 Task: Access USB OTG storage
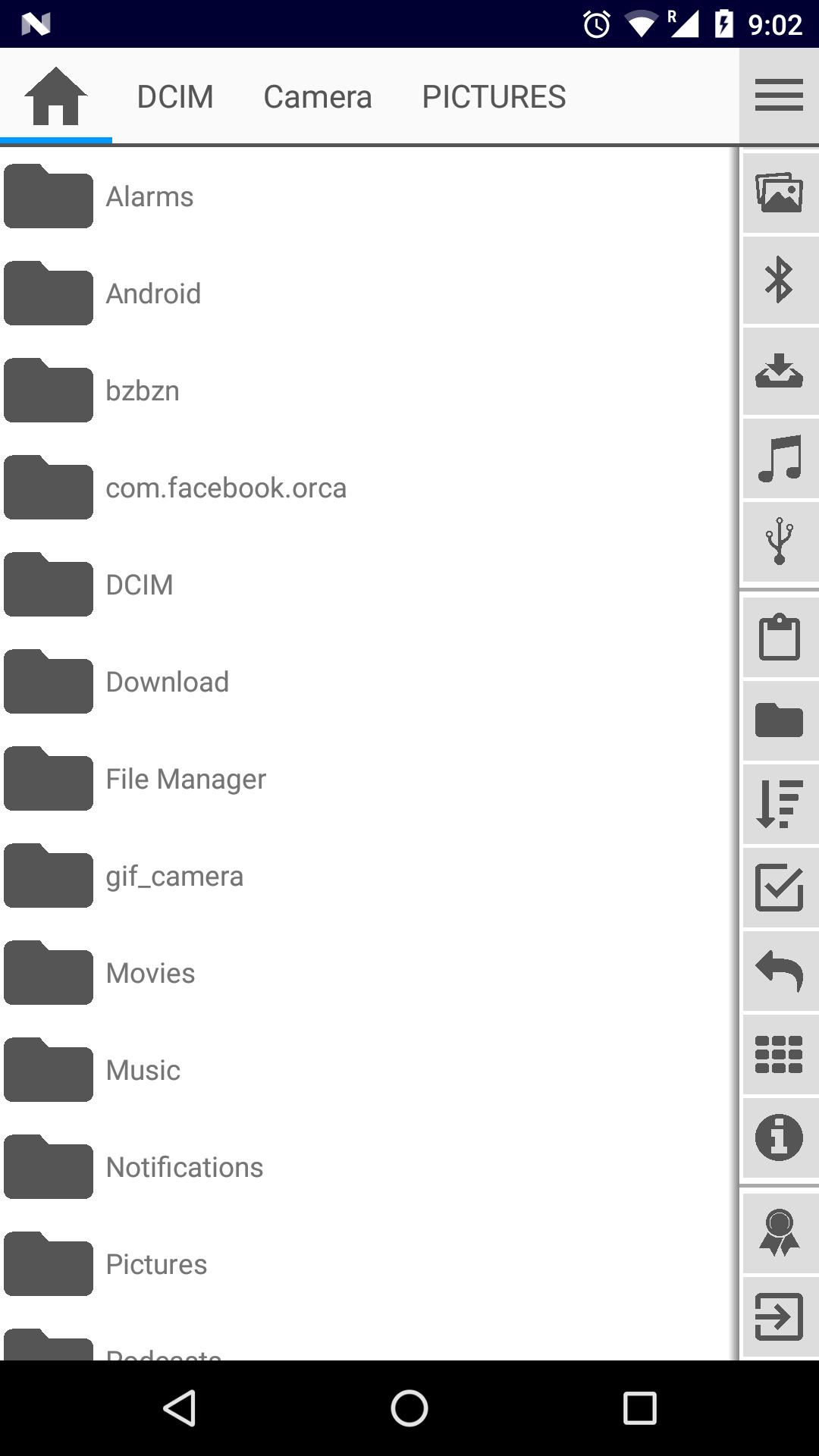click(780, 541)
